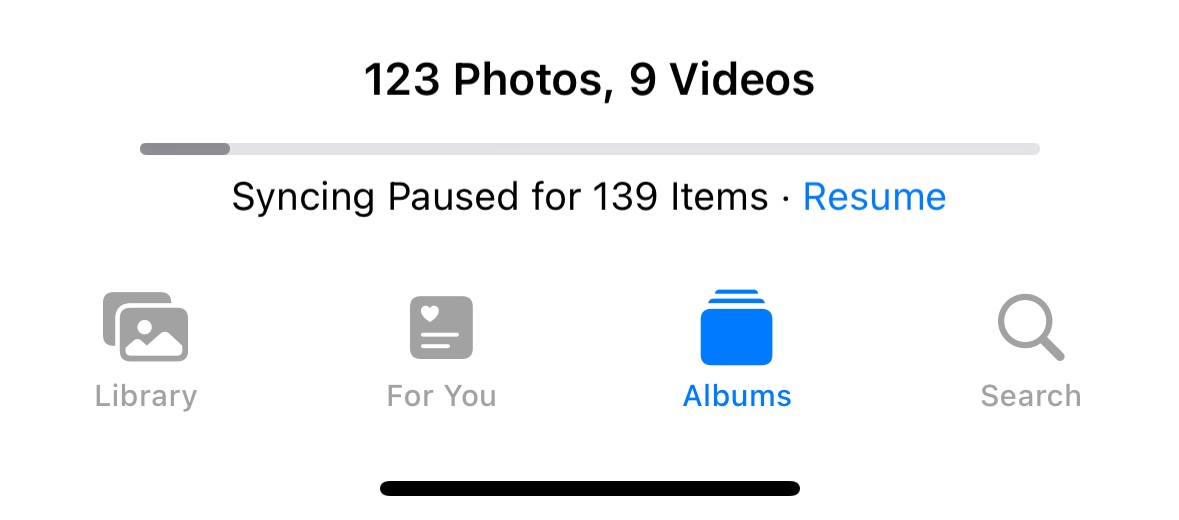Select the Albums tab
This screenshot has height=520, width=1179.
tap(737, 350)
